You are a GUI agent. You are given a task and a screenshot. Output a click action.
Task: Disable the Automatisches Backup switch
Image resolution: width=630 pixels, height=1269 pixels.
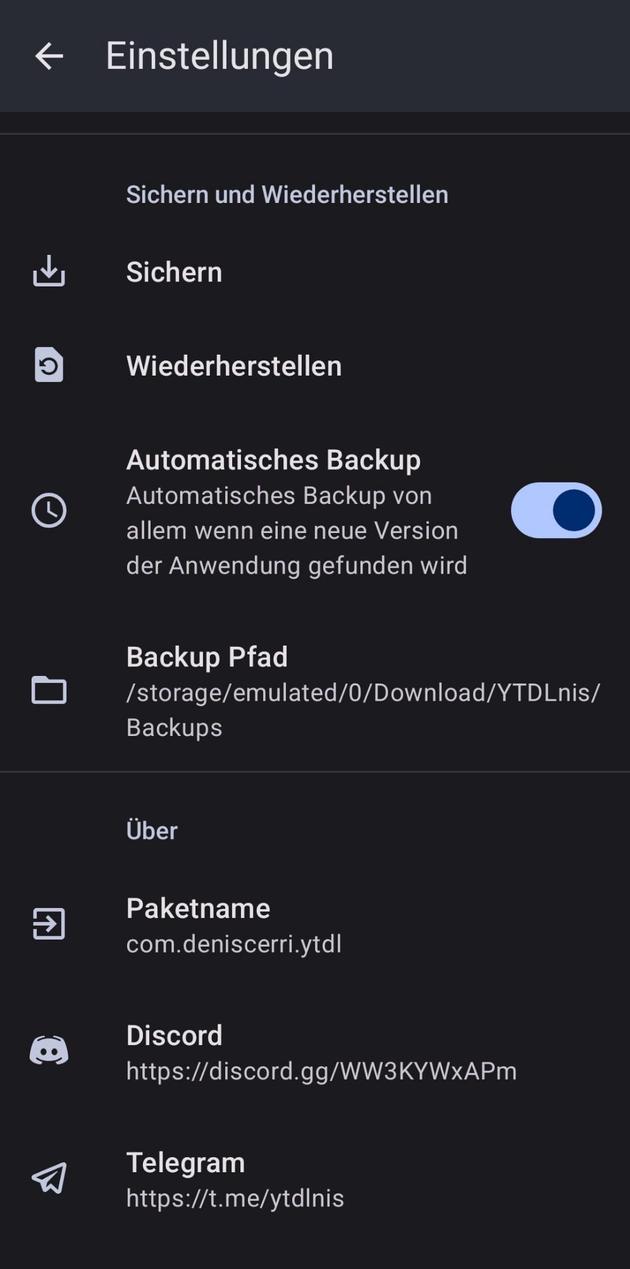tap(556, 511)
